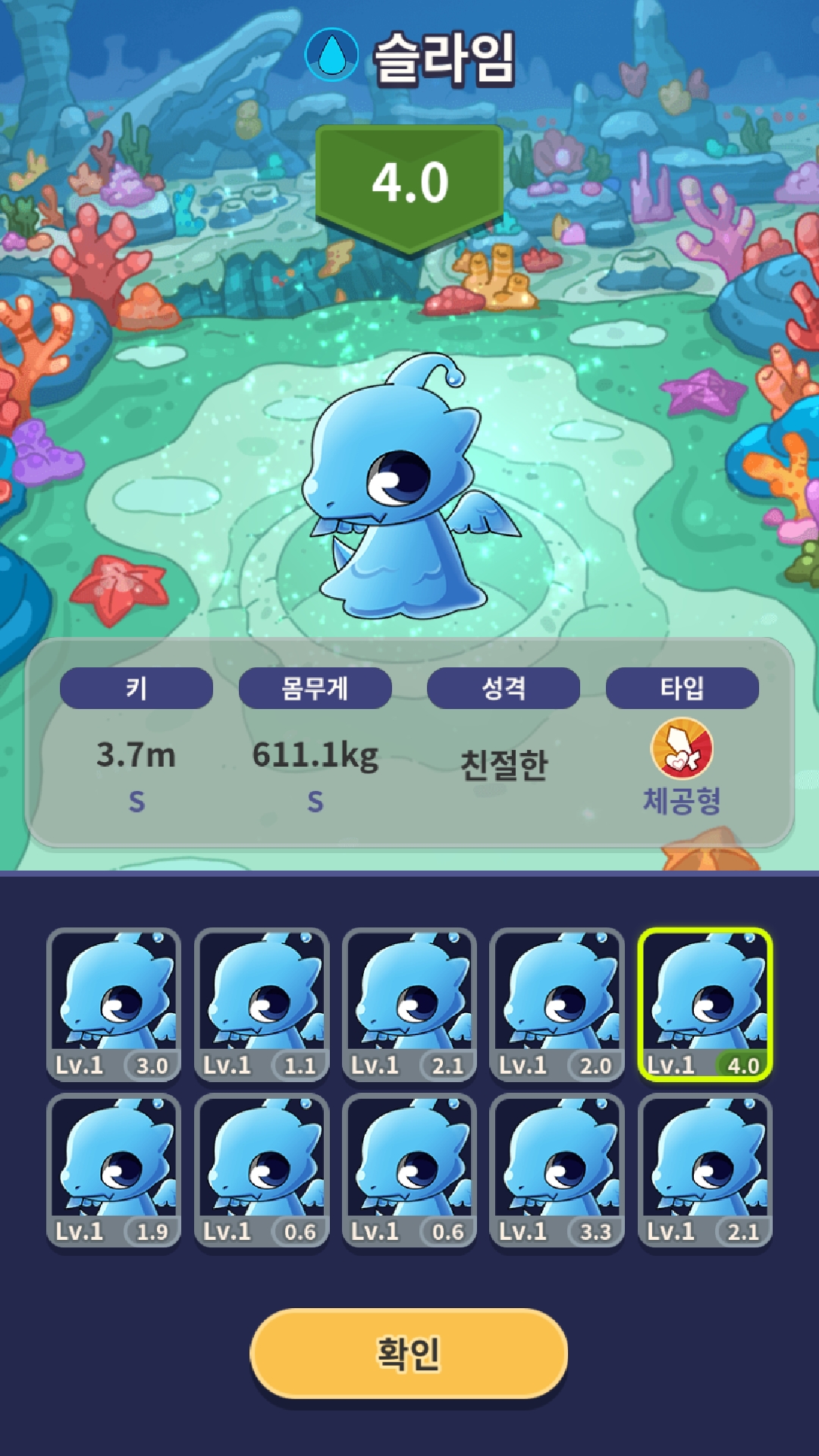
Task: Tap the highlighted slime rated 4.0
Action: pos(705,1004)
